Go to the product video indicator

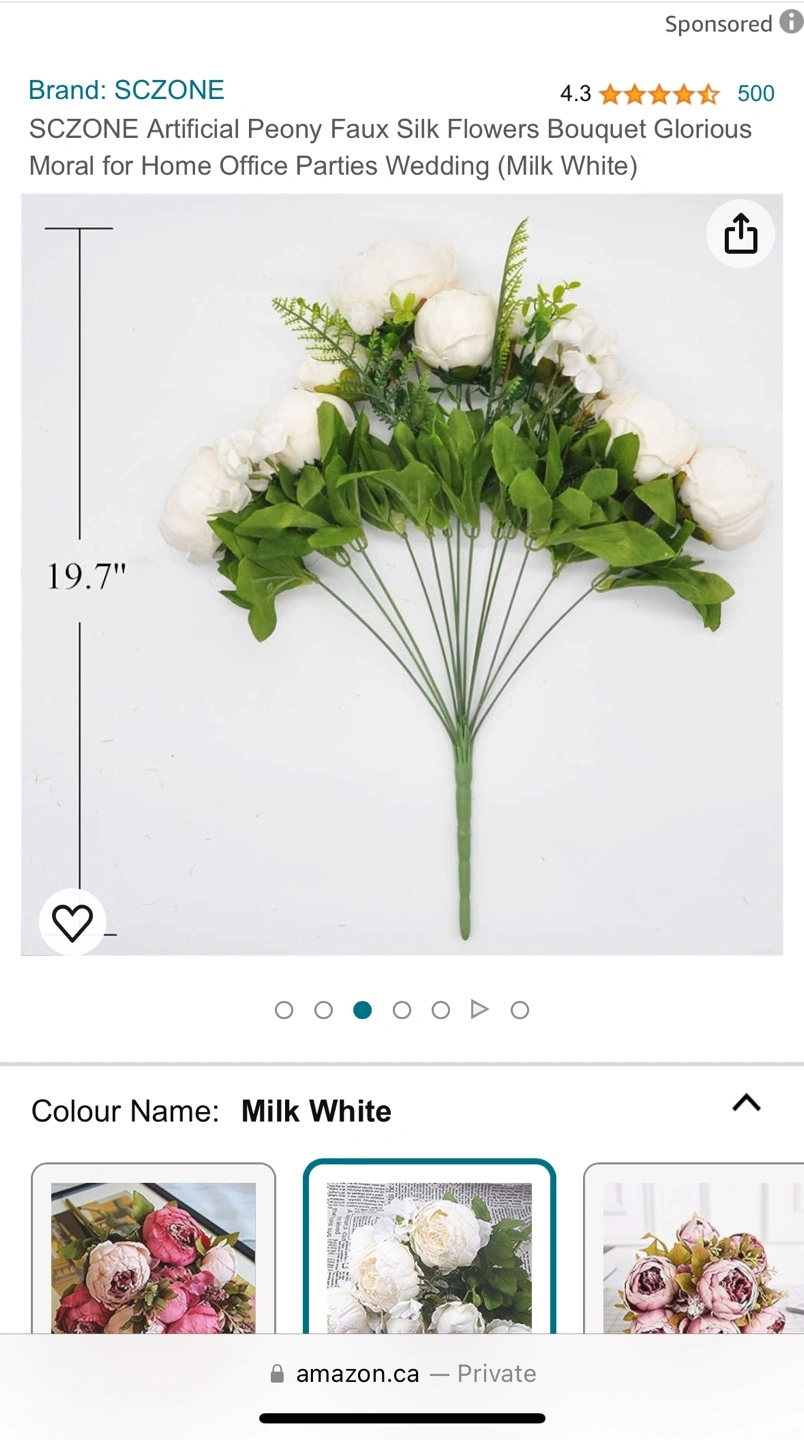[480, 1010]
